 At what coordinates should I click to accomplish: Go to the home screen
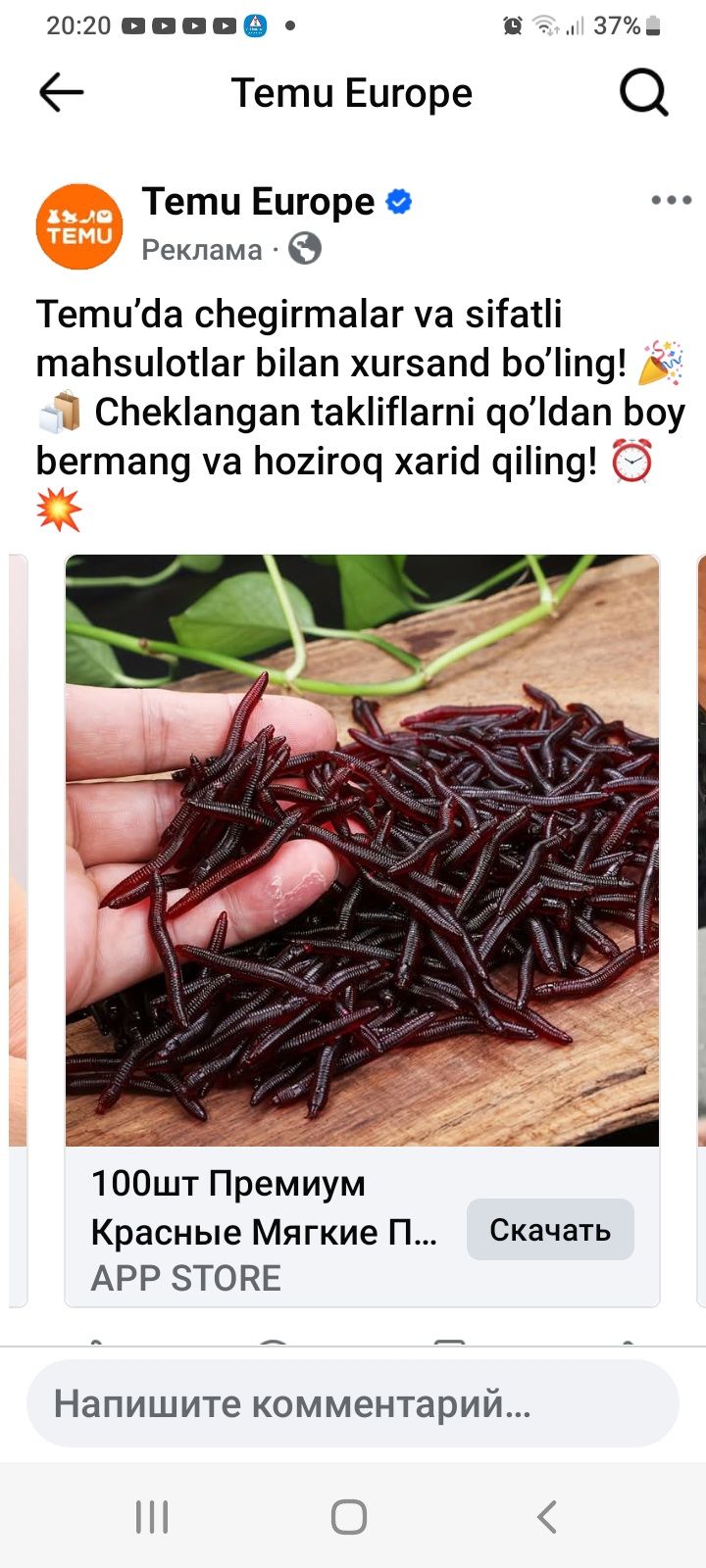349,1516
